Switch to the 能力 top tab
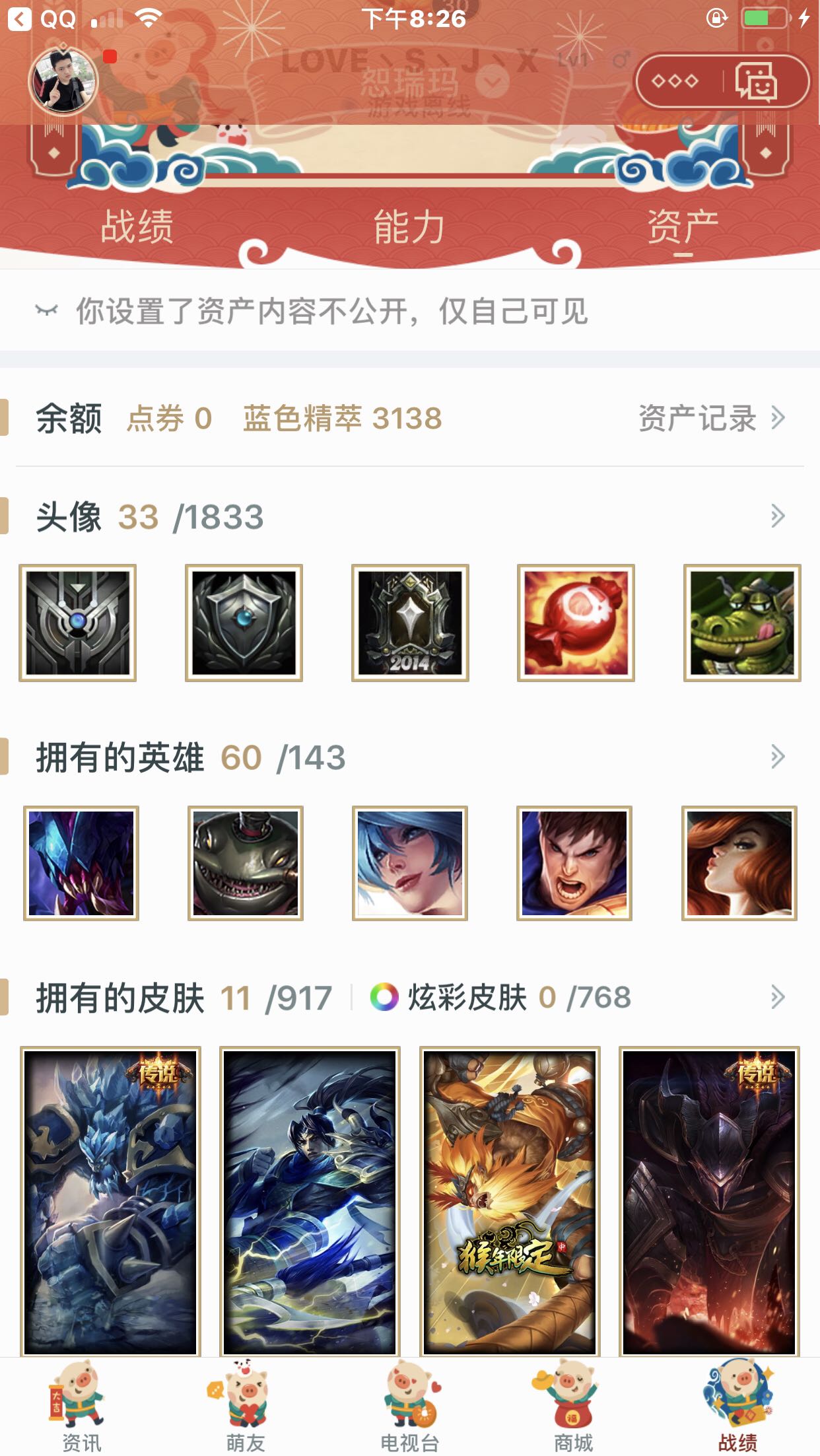Viewport: 820px width, 1456px height. coord(409,226)
